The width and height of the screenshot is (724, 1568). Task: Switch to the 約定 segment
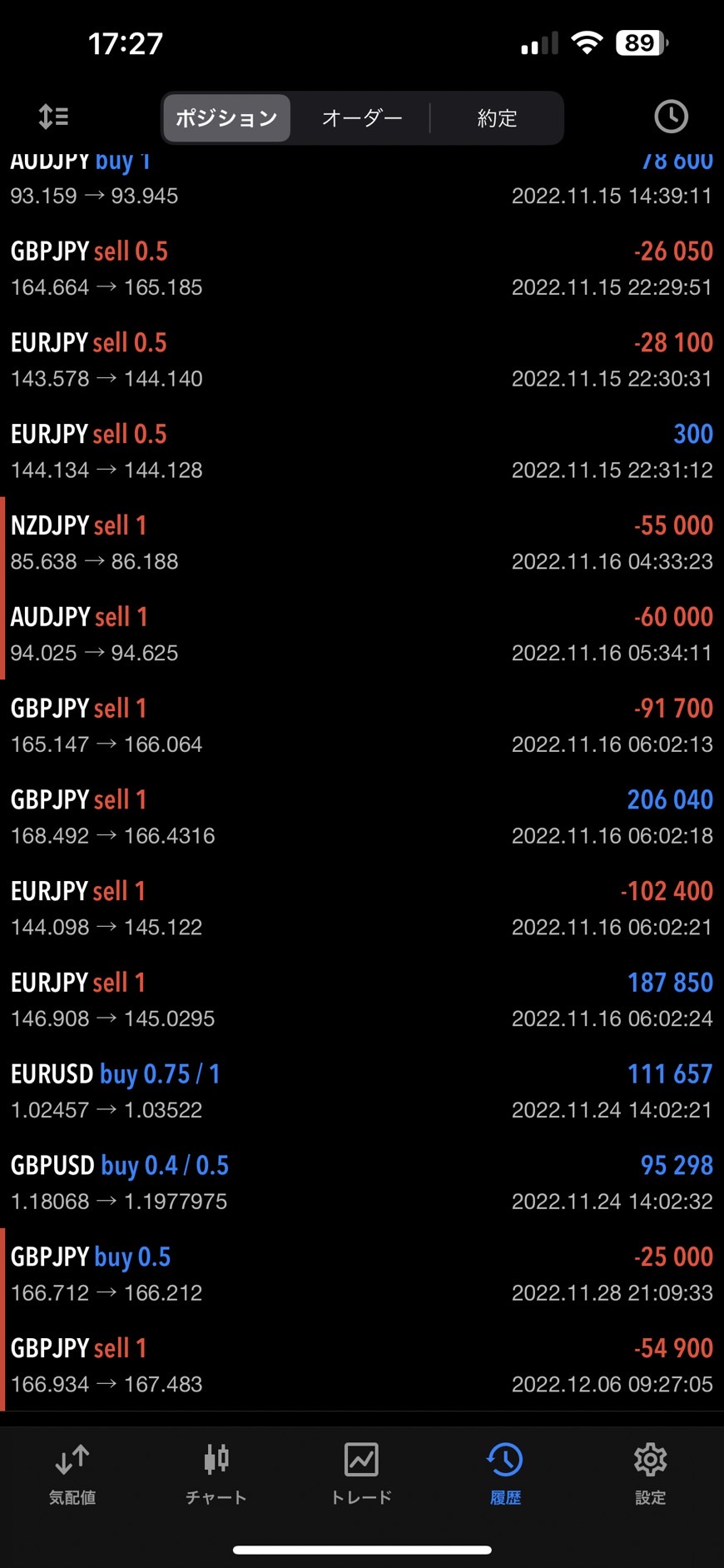point(497,118)
